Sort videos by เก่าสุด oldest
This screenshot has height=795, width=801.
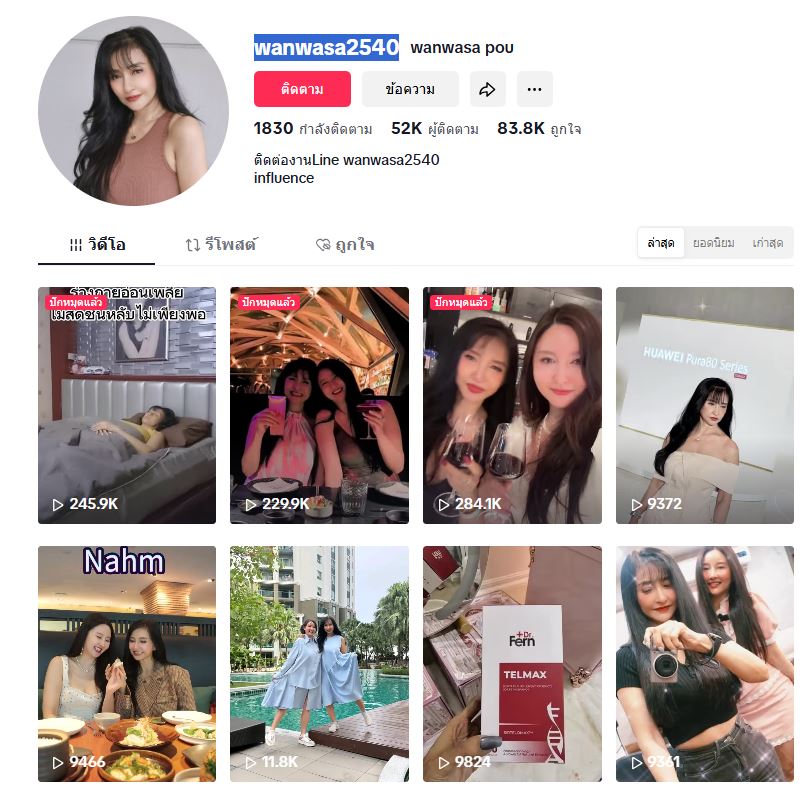point(767,243)
